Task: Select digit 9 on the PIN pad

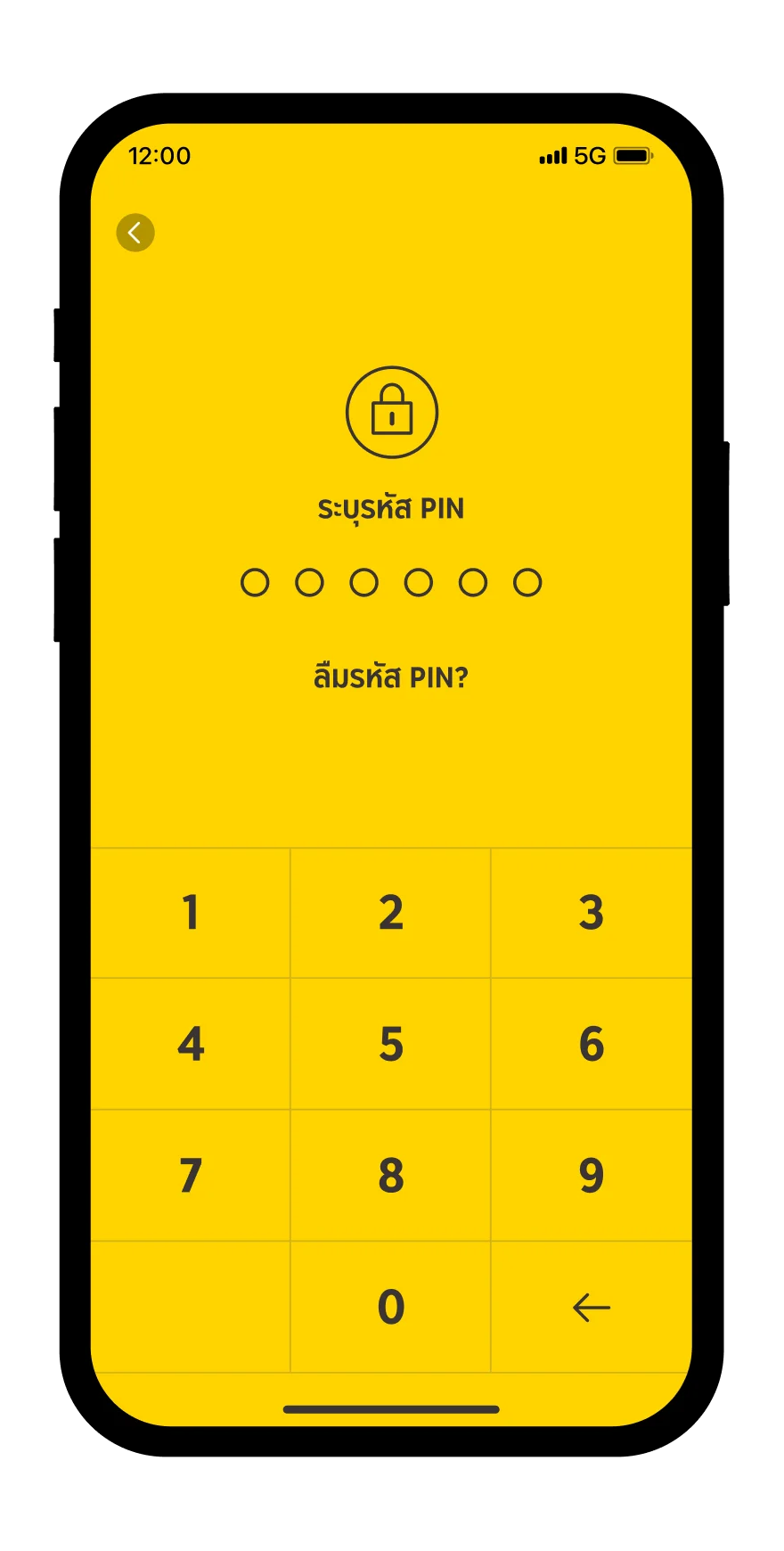Action: coord(591,1175)
